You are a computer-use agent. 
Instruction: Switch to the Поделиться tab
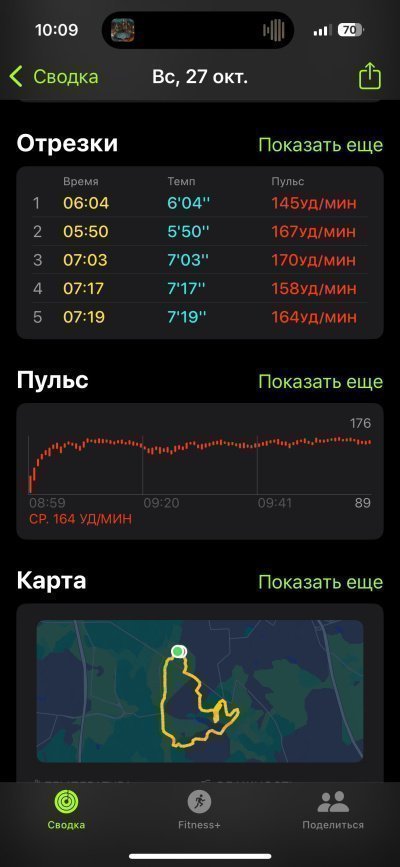click(333, 810)
